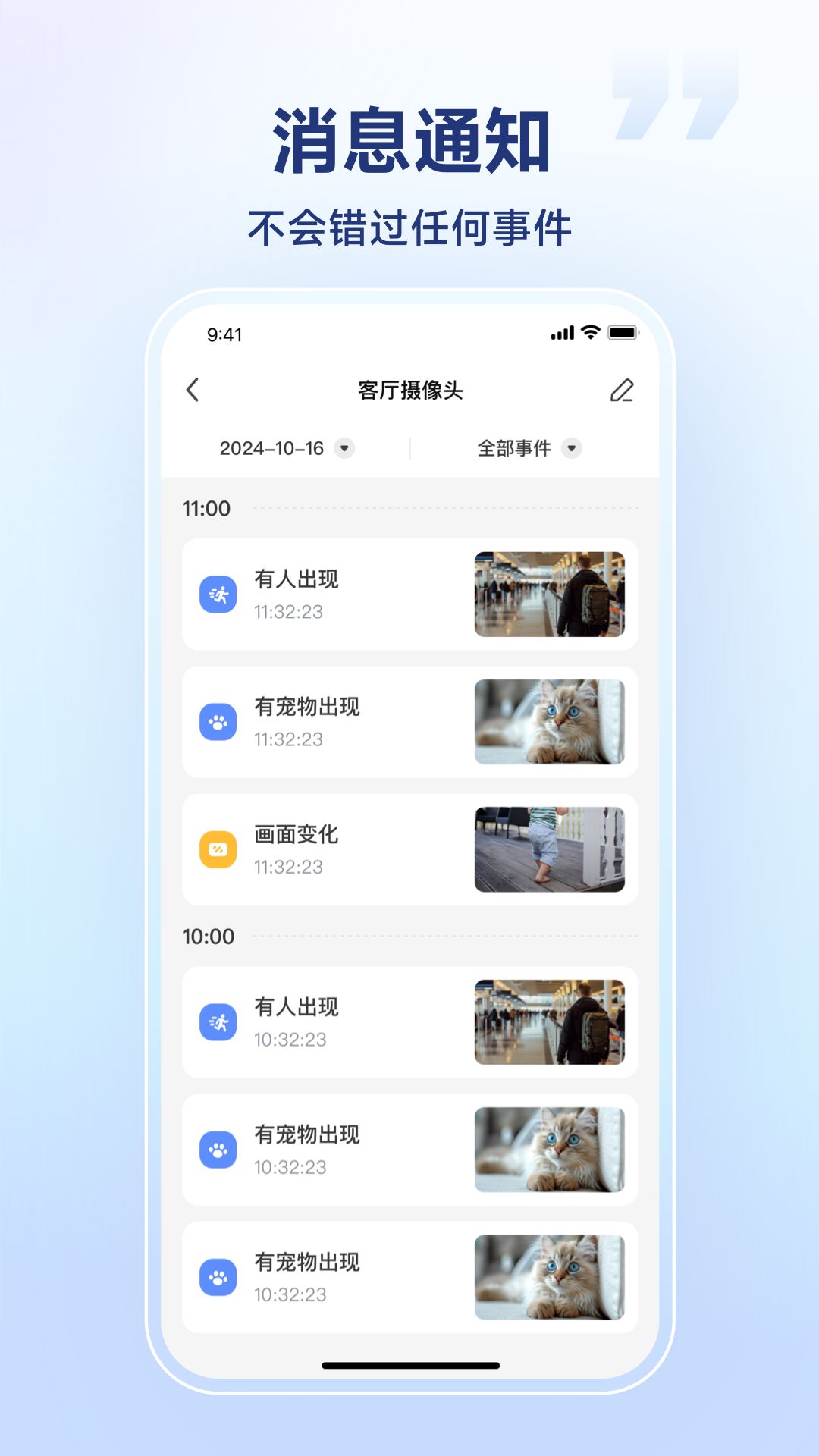Tap the back arrow to leave 客厅摄像头
Viewport: 819px width, 1456px height.
tap(193, 391)
